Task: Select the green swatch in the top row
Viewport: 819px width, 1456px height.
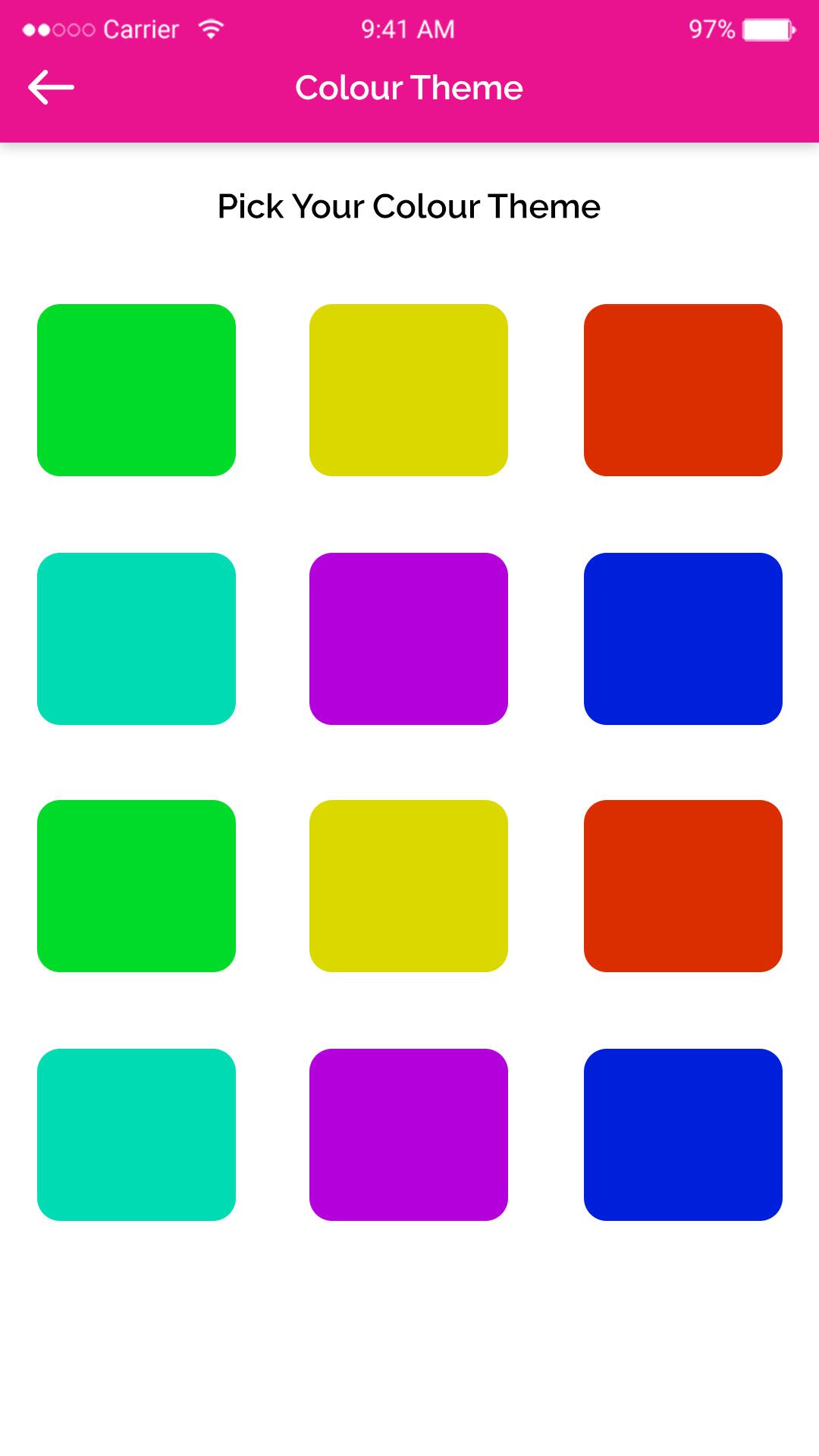Action: tap(136, 390)
